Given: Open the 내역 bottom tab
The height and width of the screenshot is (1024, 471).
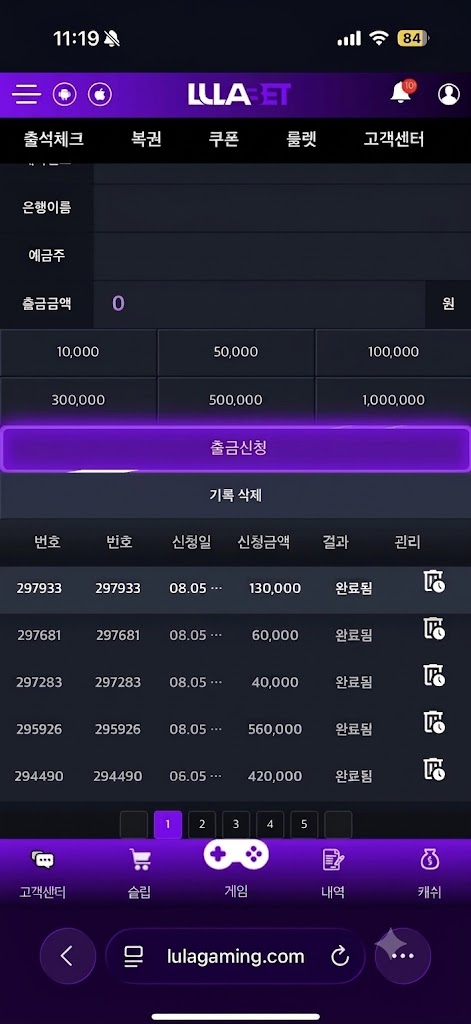Looking at the screenshot, I should tap(333, 873).
